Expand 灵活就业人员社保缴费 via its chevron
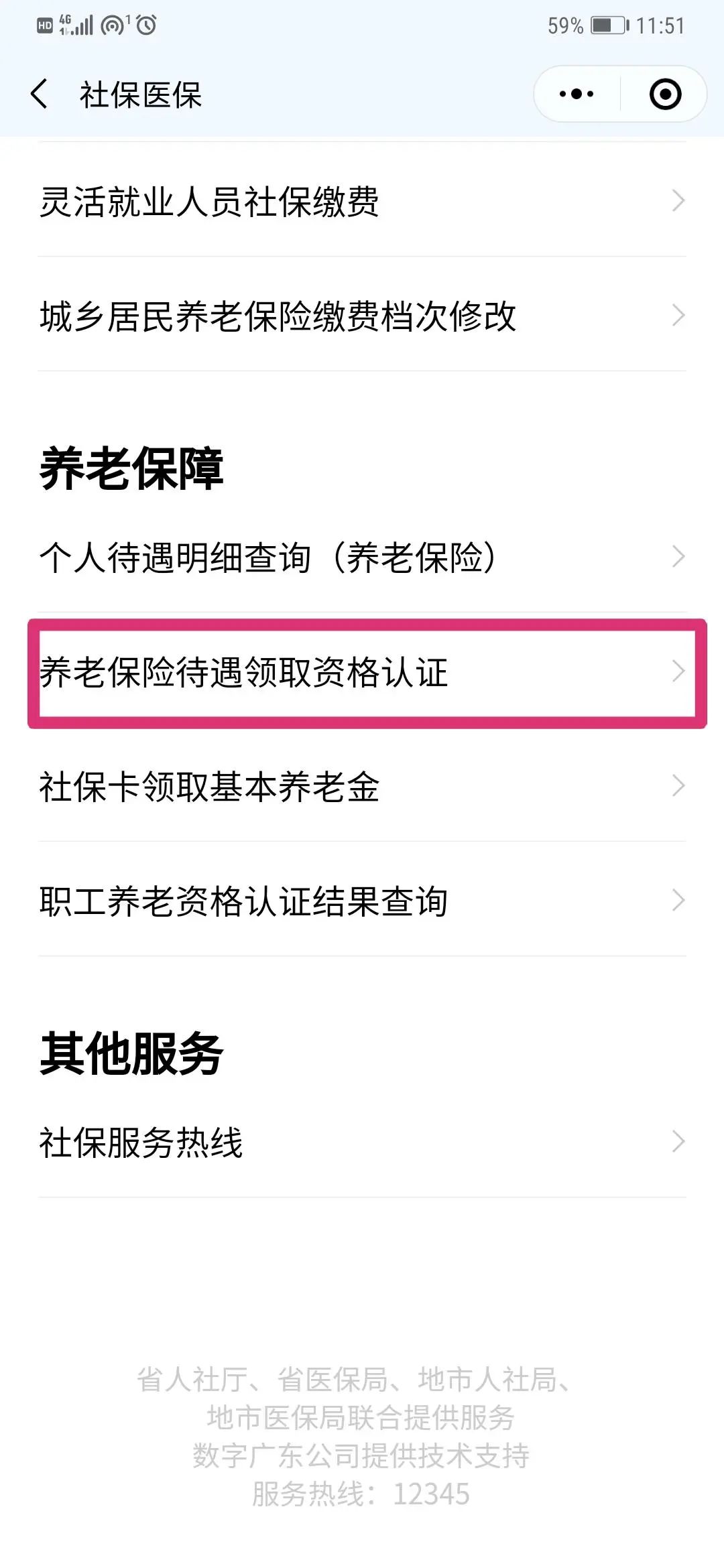This screenshot has width=724, height=1568. pos(677,201)
